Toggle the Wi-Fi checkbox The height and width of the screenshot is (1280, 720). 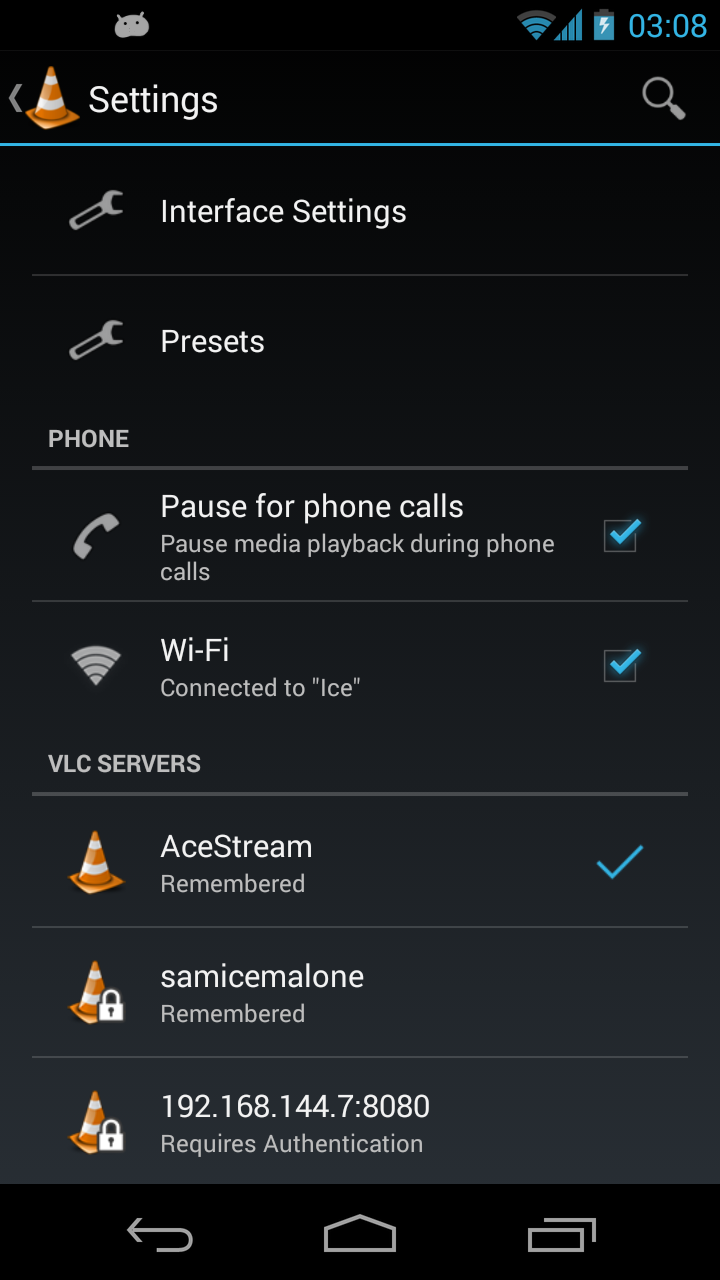(x=621, y=665)
